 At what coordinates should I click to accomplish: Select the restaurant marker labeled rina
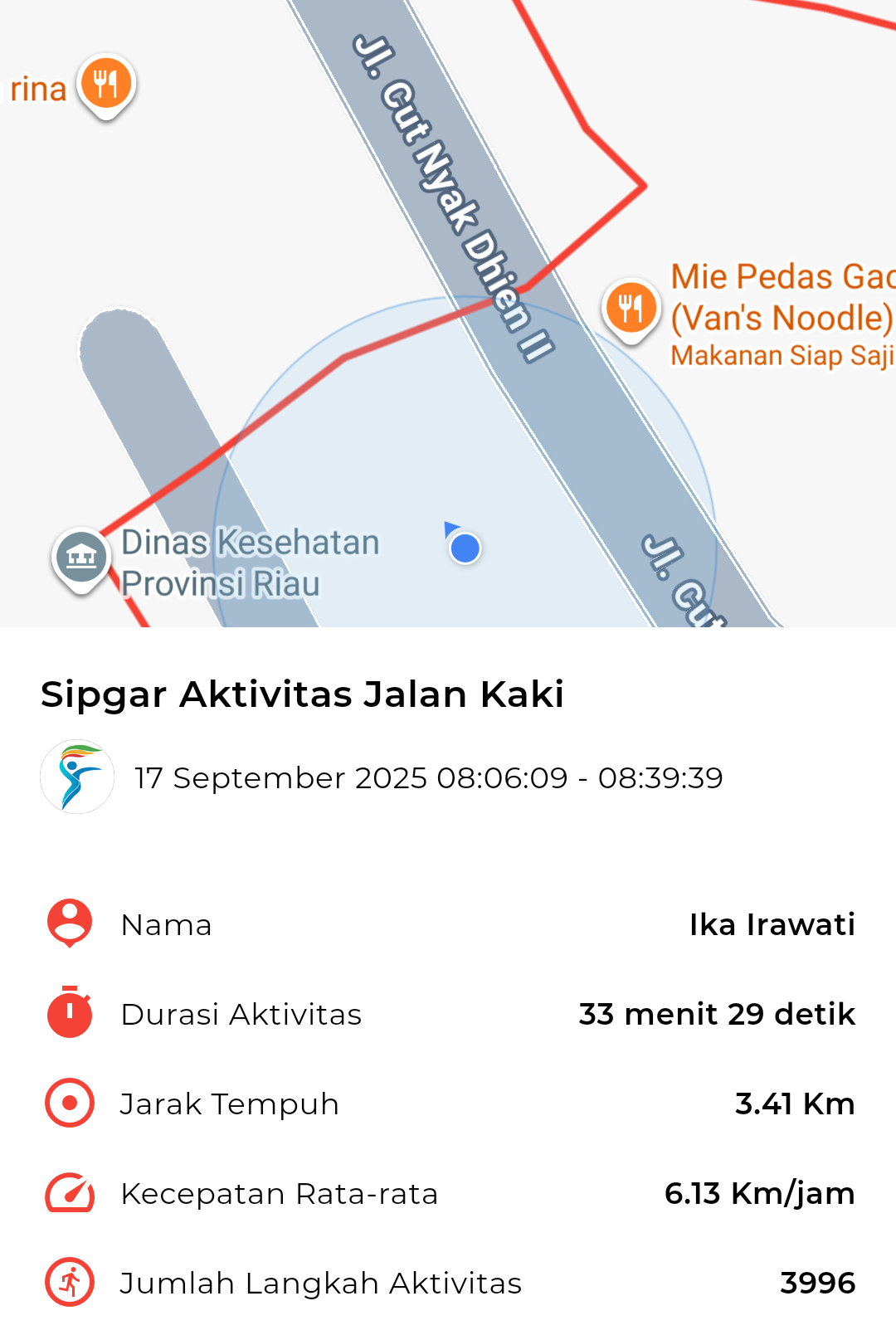pyautogui.click(x=106, y=85)
